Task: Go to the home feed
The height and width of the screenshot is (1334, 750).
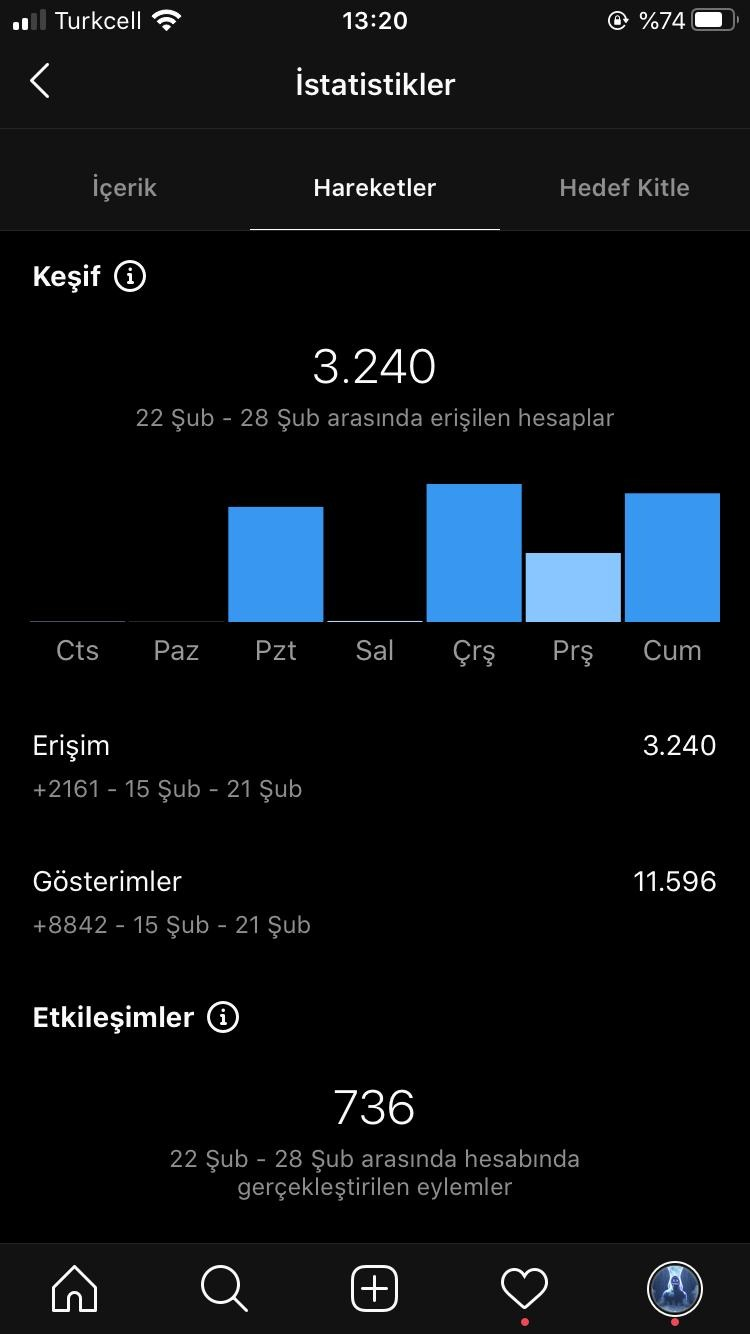Action: point(75,1288)
